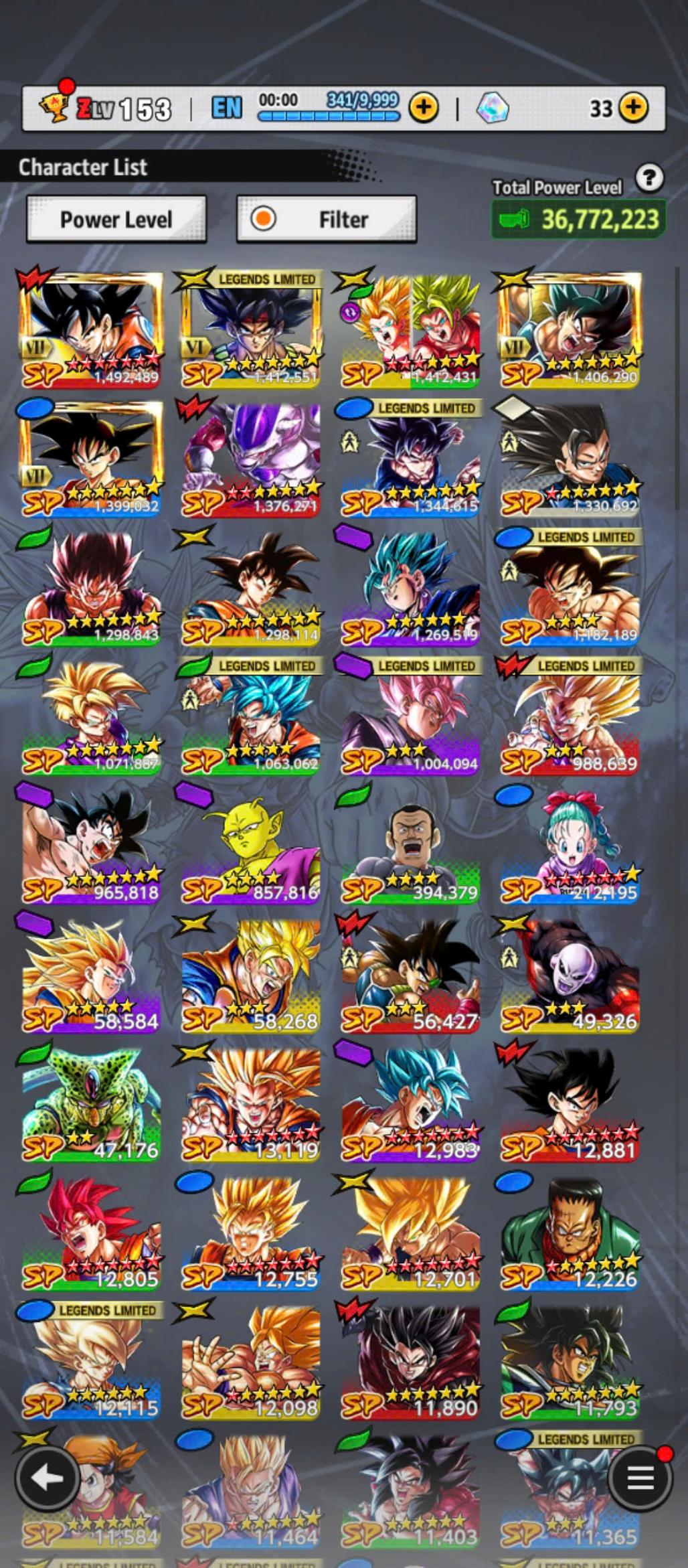688x1568 pixels.
Task: Open the Filter options
Action: pyautogui.click(x=327, y=219)
